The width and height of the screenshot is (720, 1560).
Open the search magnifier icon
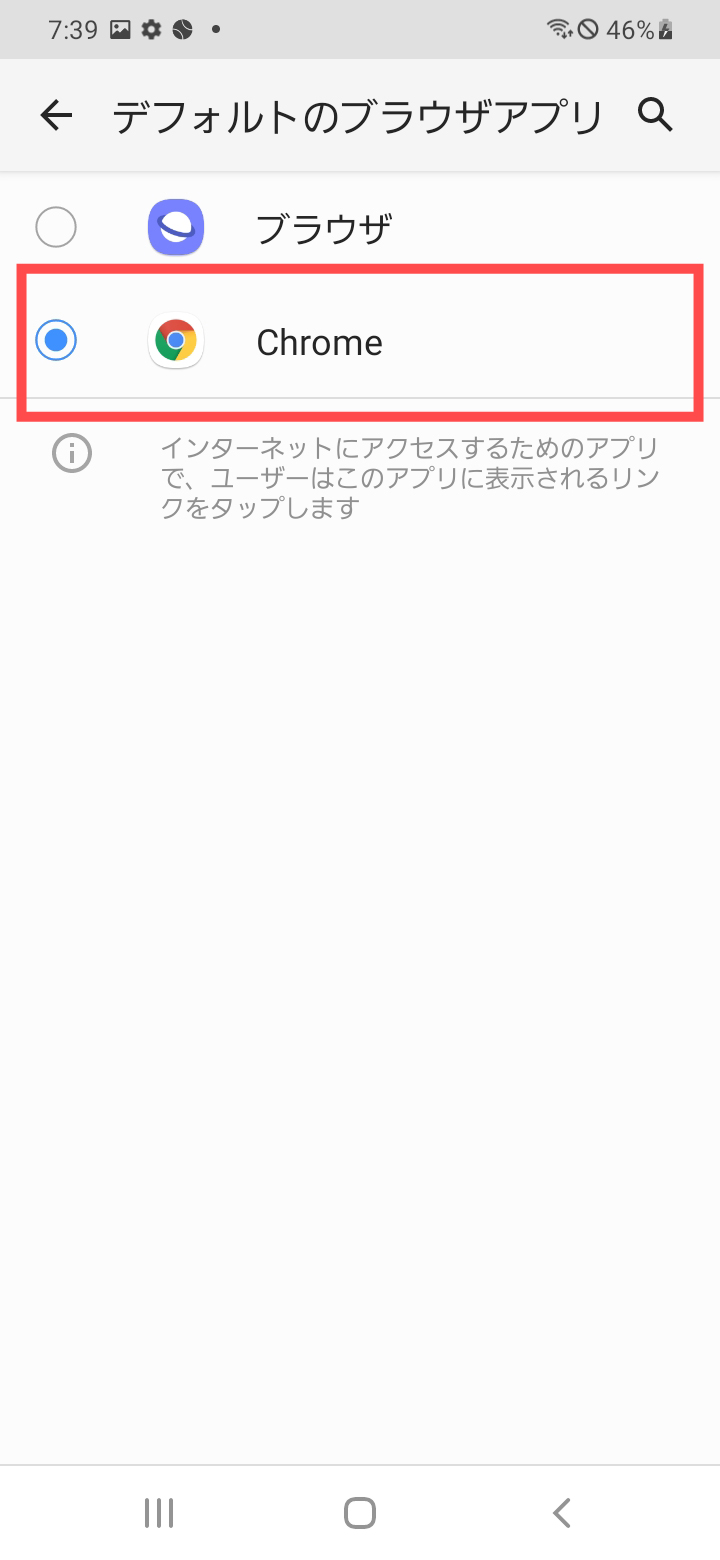click(x=655, y=116)
